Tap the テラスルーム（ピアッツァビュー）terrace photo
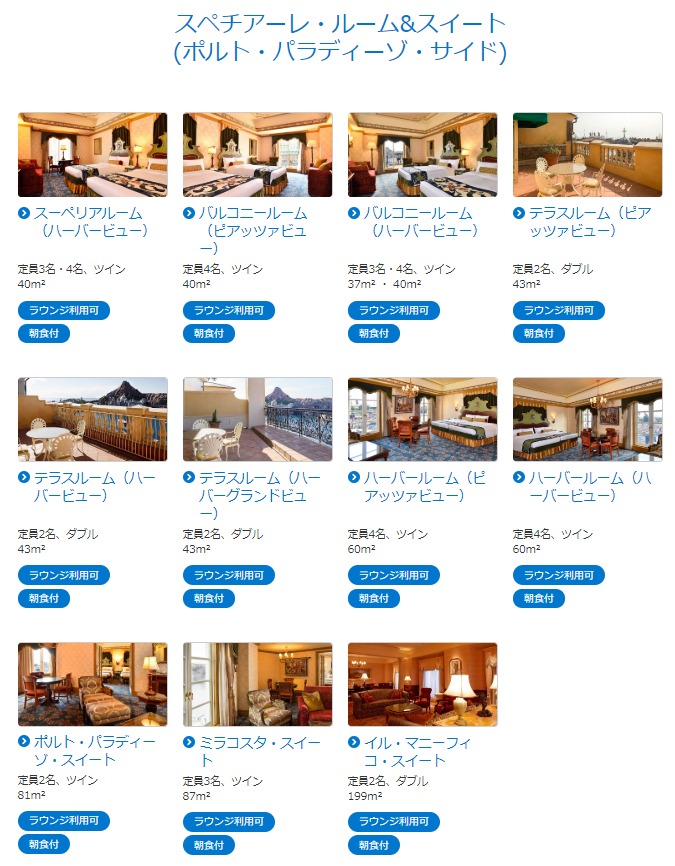Screen dimensions: 675x866 587,155
